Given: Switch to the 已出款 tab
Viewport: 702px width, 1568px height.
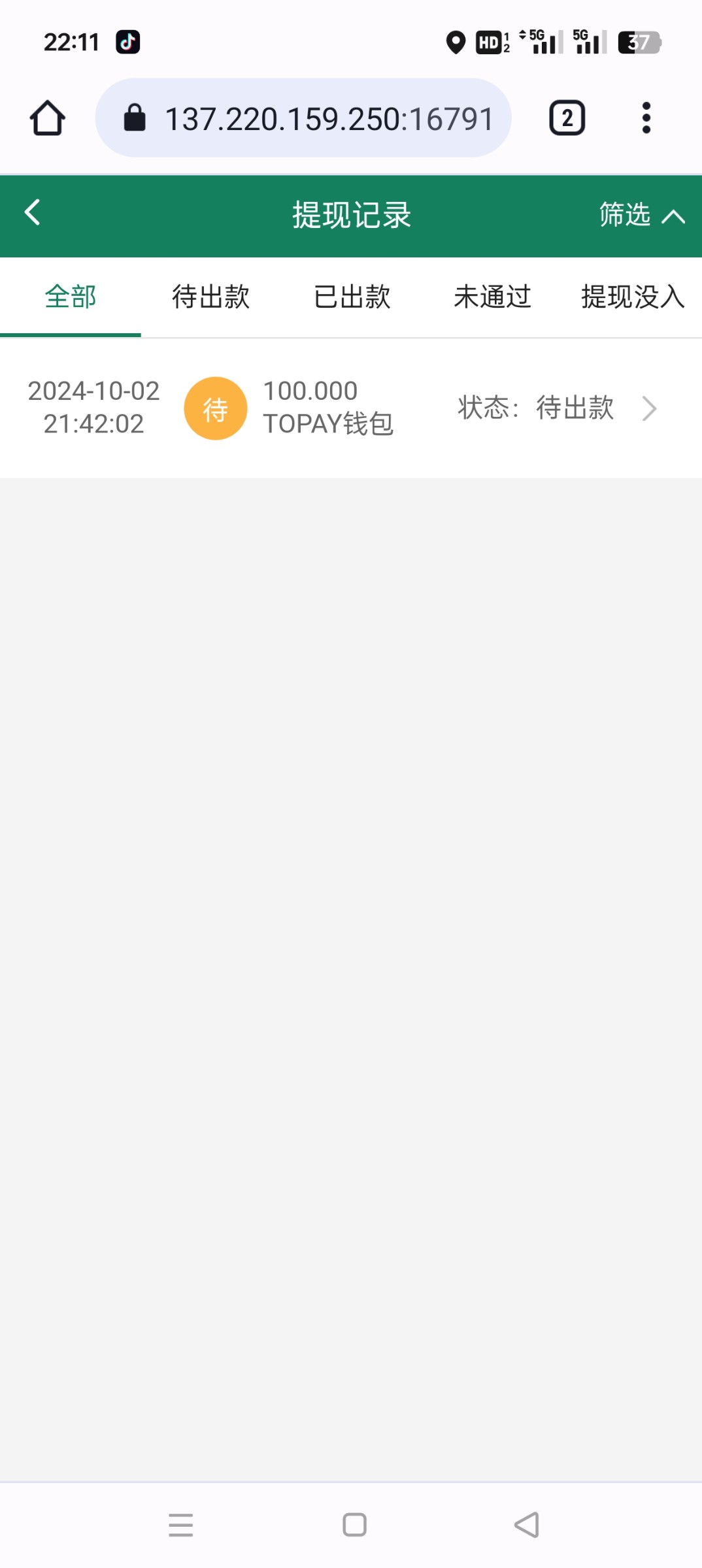Looking at the screenshot, I should [x=352, y=297].
